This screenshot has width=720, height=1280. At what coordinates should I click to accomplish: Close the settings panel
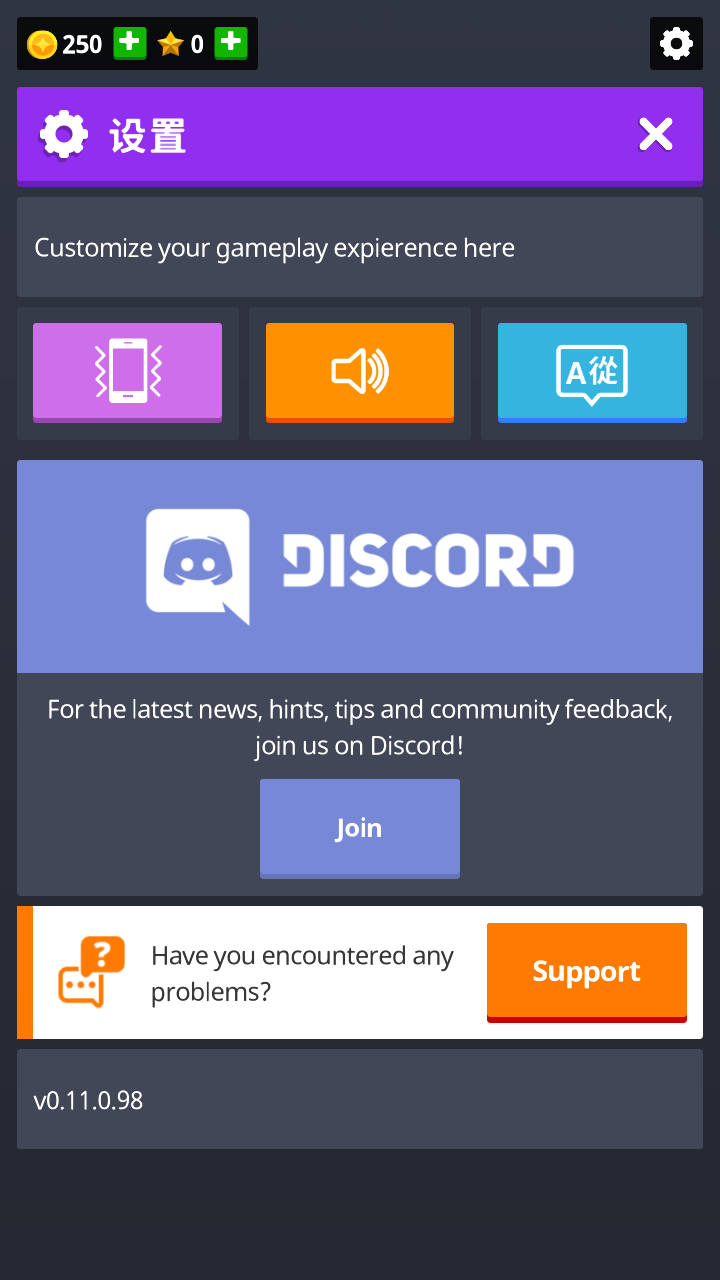(x=656, y=134)
